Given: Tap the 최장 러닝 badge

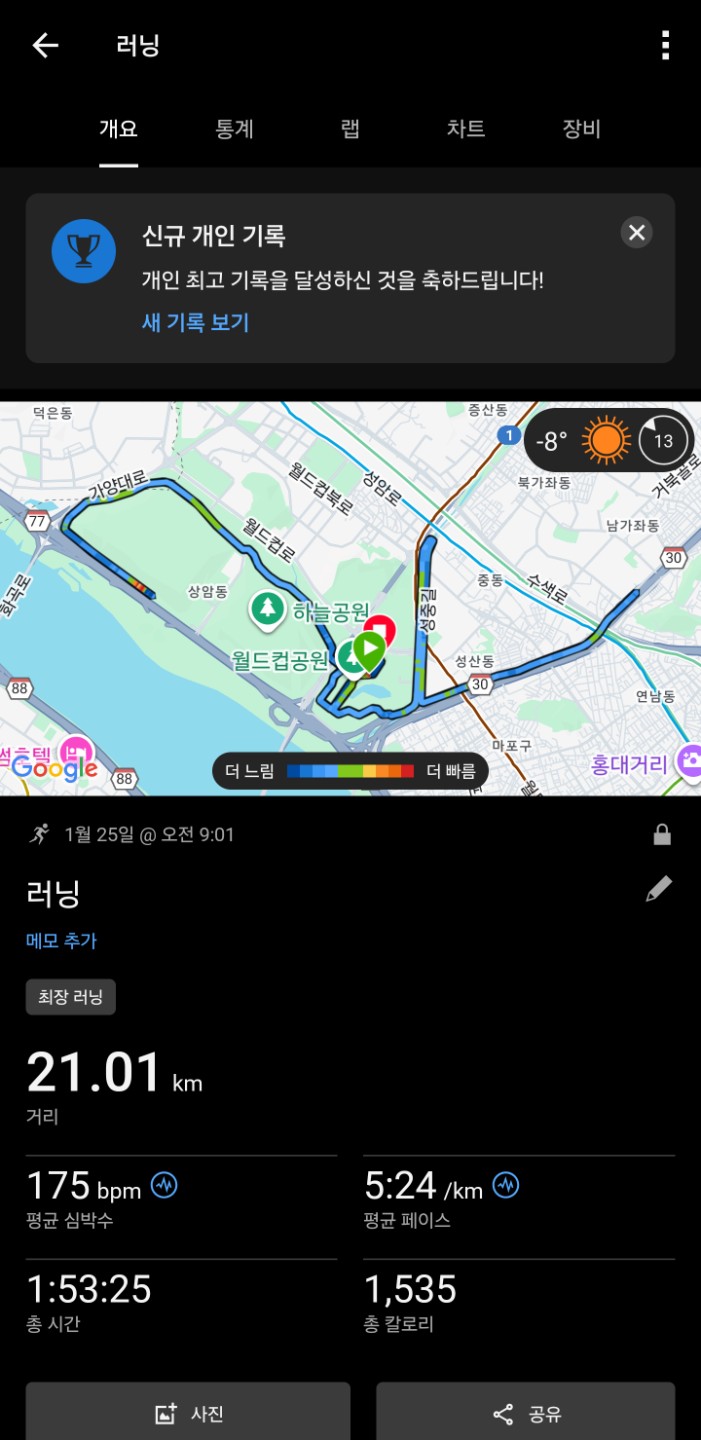Looking at the screenshot, I should pos(71,997).
